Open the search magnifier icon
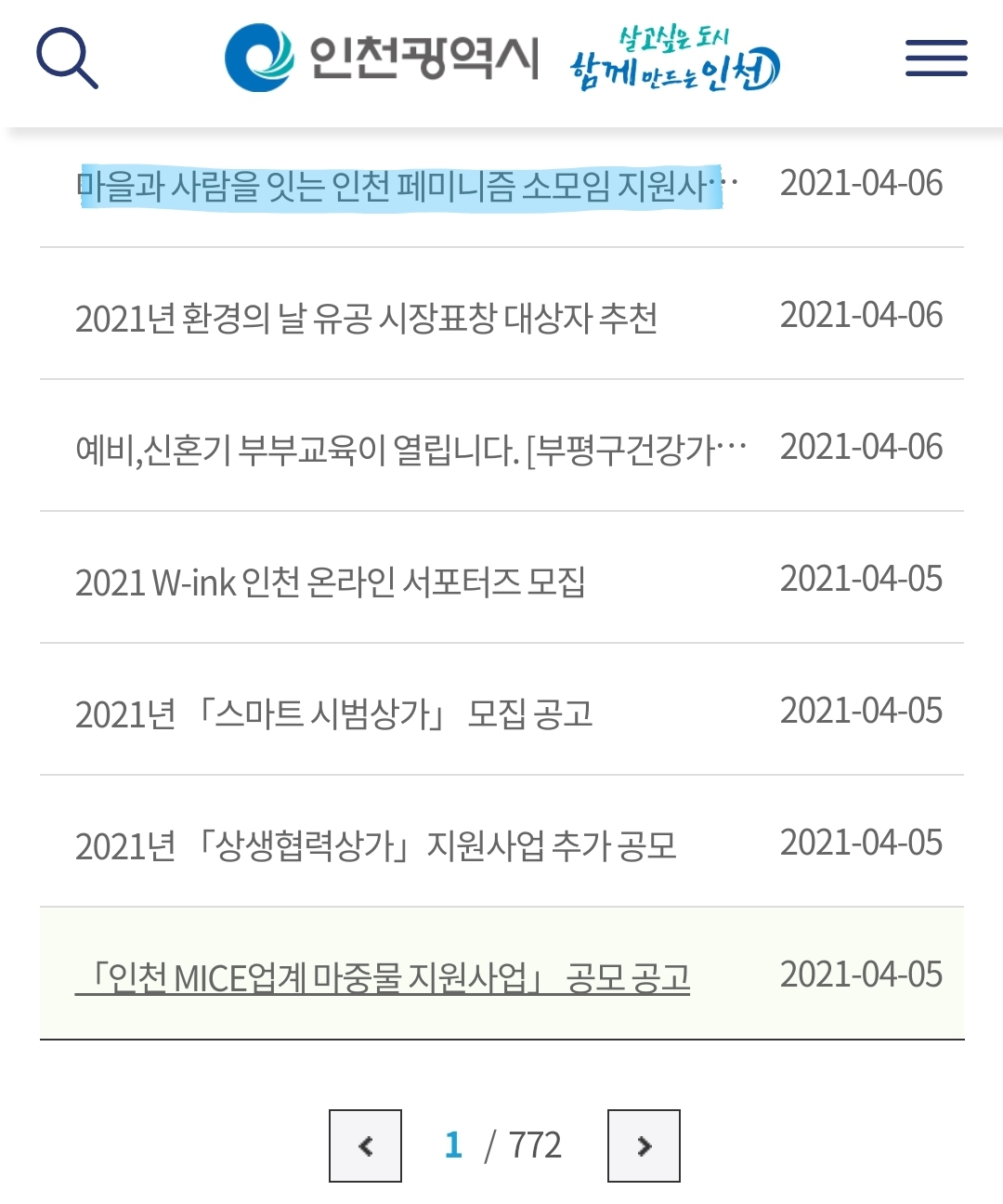The image size is (1003, 1204). click(67, 58)
